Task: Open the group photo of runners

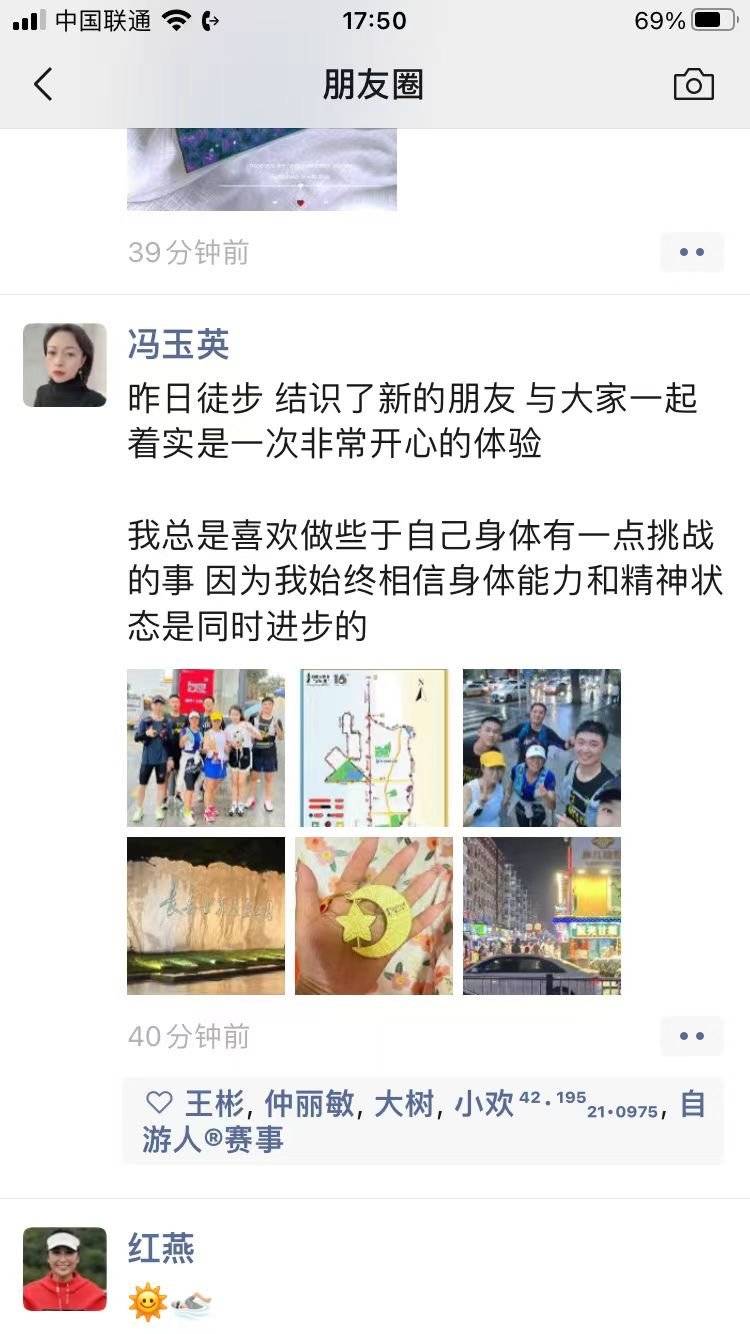Action: click(206, 747)
